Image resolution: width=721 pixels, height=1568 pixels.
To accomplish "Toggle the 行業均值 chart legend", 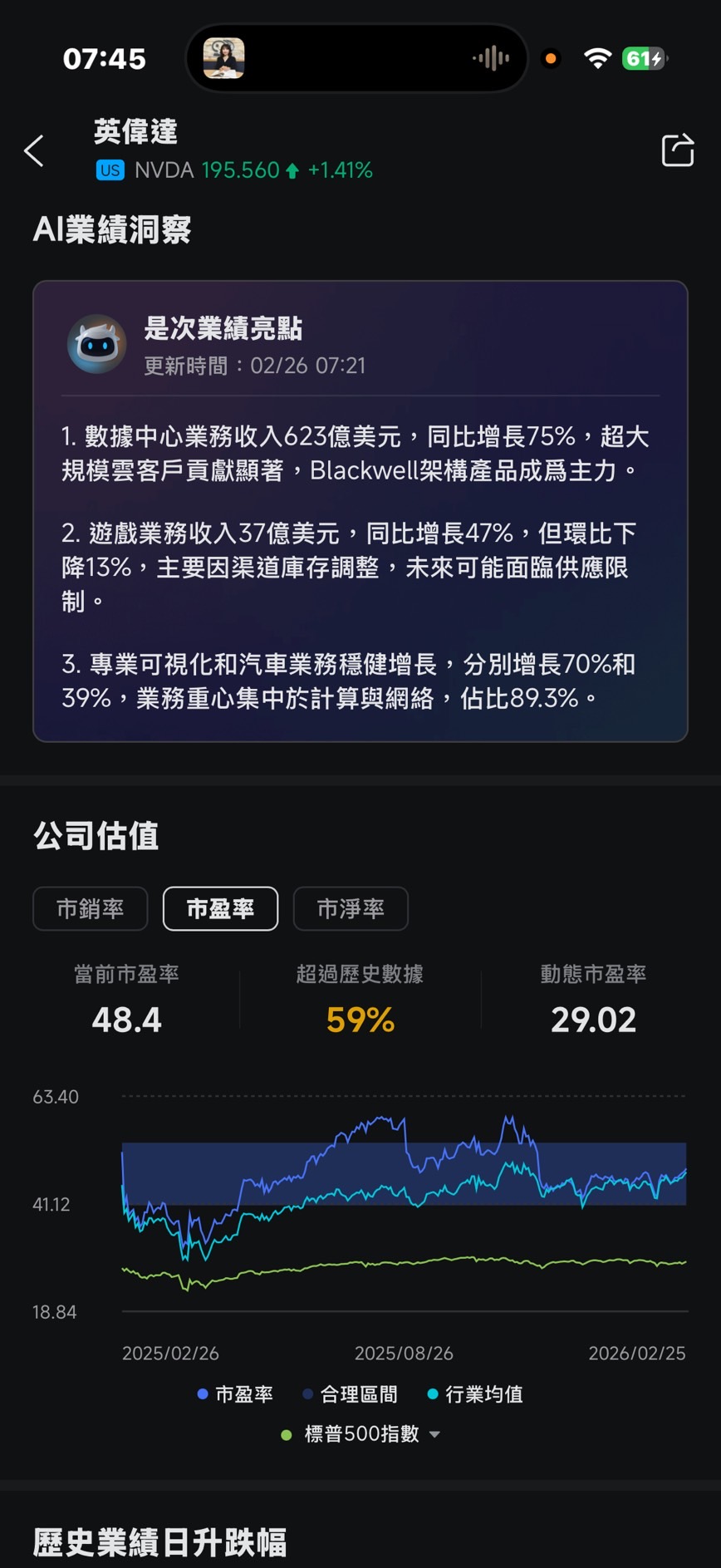I will pyautogui.click(x=475, y=1394).
